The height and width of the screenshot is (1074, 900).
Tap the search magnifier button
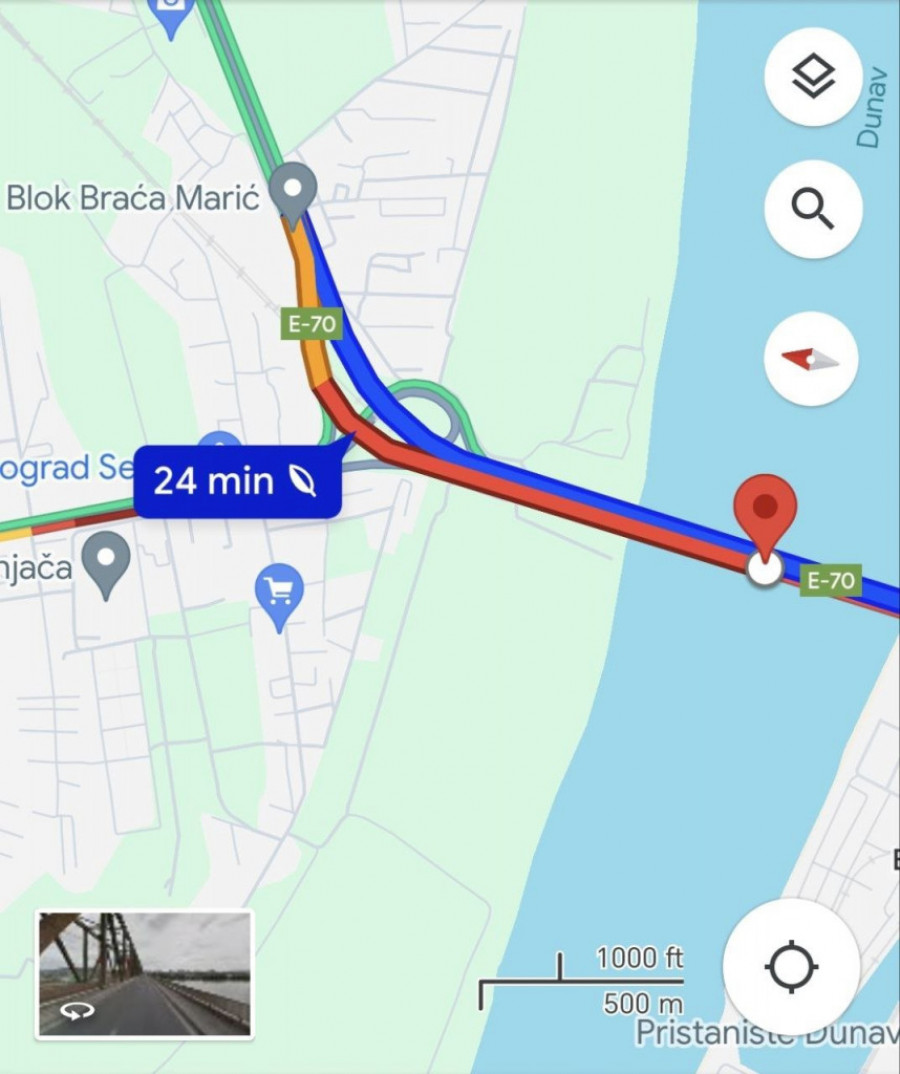click(x=813, y=209)
